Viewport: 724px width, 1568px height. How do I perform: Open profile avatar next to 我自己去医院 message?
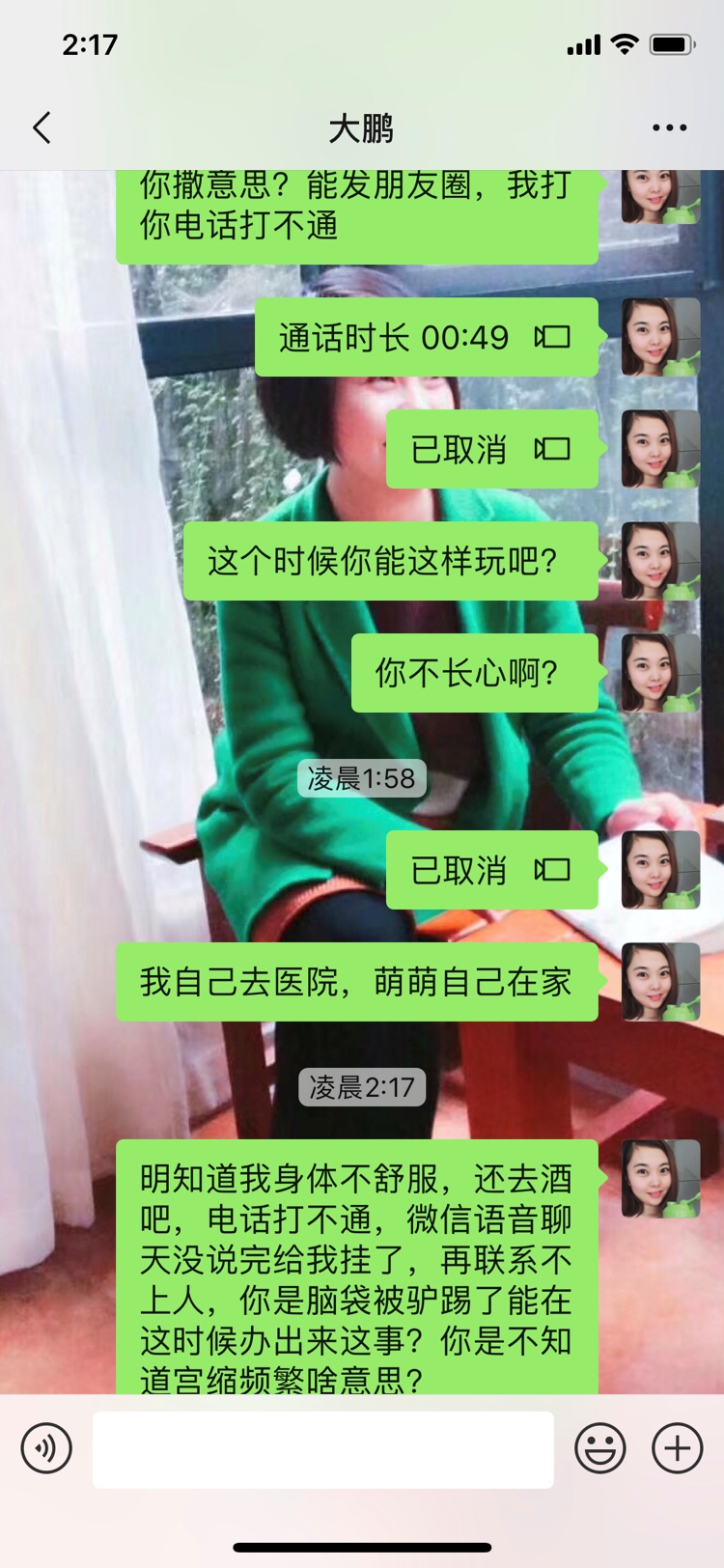(660, 982)
